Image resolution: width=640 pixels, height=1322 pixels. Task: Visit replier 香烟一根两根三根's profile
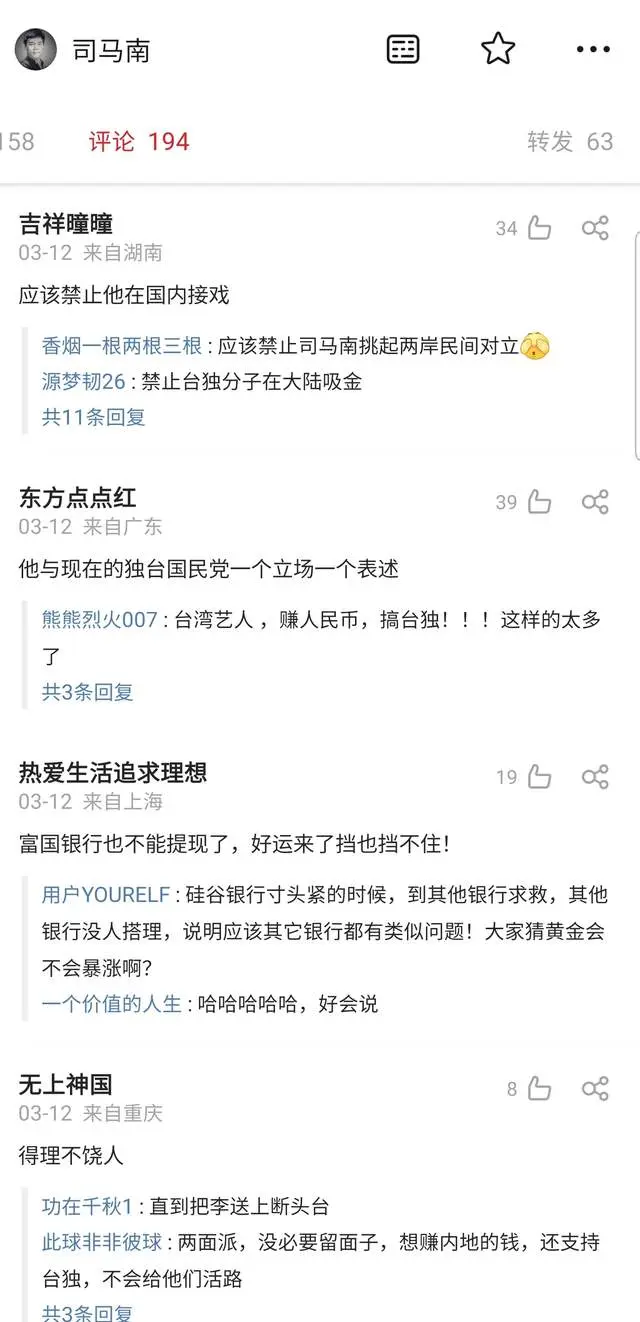click(x=122, y=347)
